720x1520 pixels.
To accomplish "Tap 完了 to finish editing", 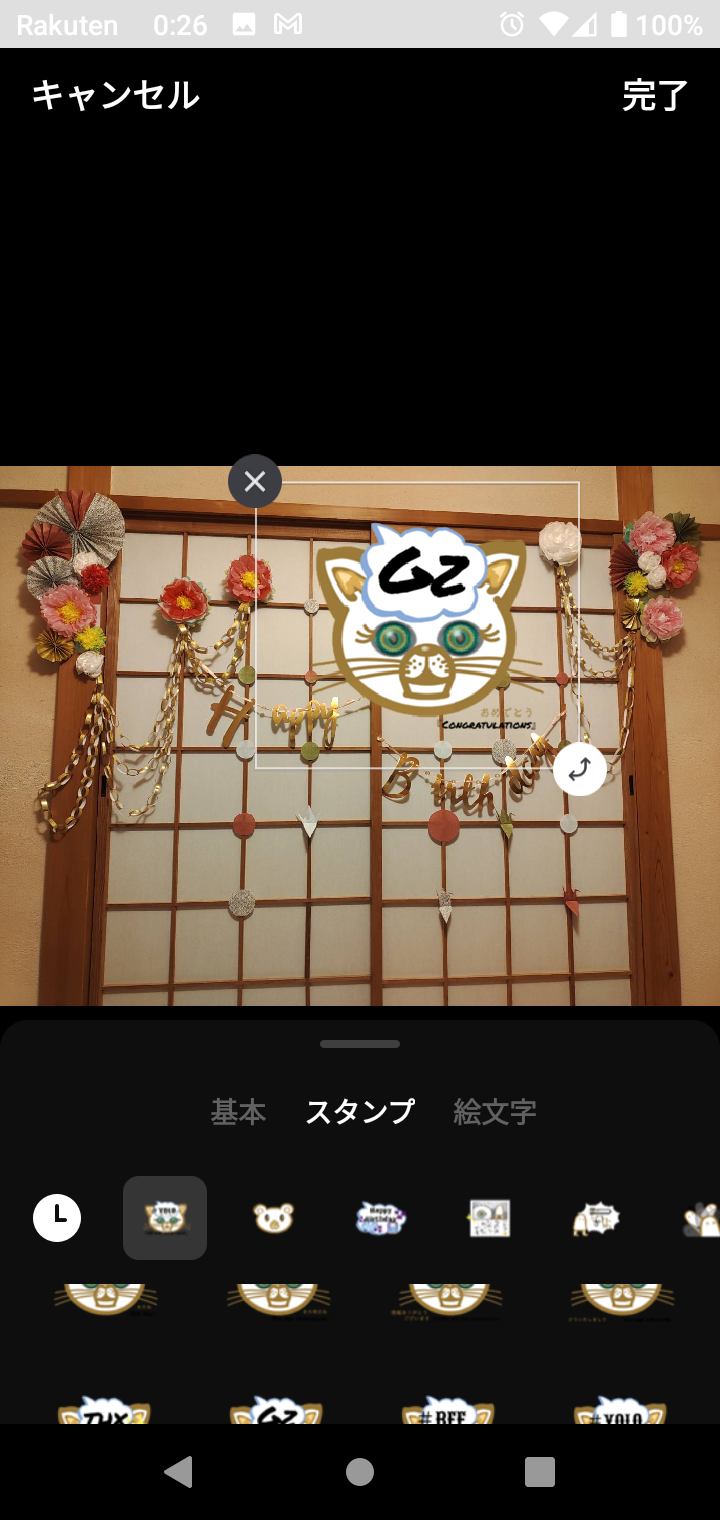I will click(x=655, y=96).
